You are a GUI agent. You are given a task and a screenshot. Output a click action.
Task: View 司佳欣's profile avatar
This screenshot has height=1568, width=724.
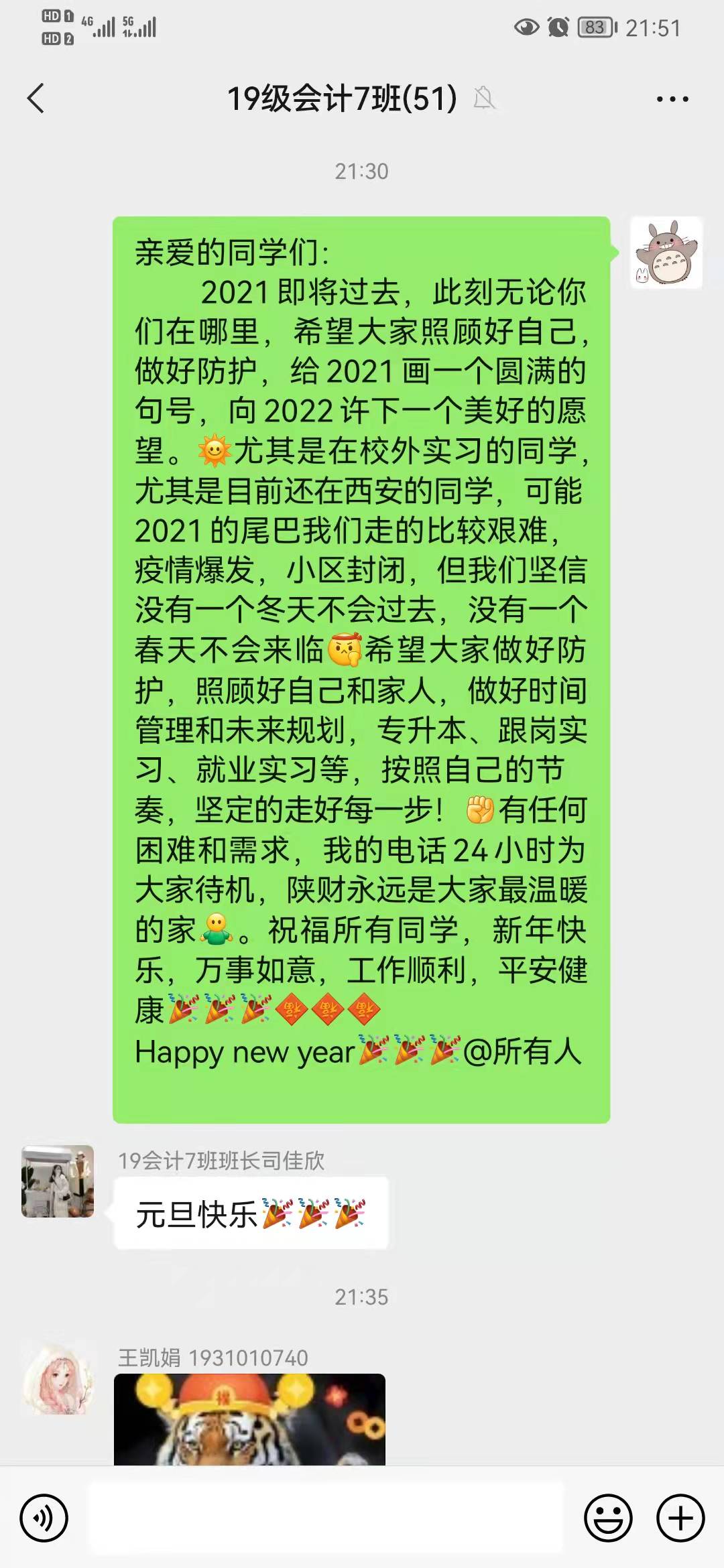(x=58, y=1182)
